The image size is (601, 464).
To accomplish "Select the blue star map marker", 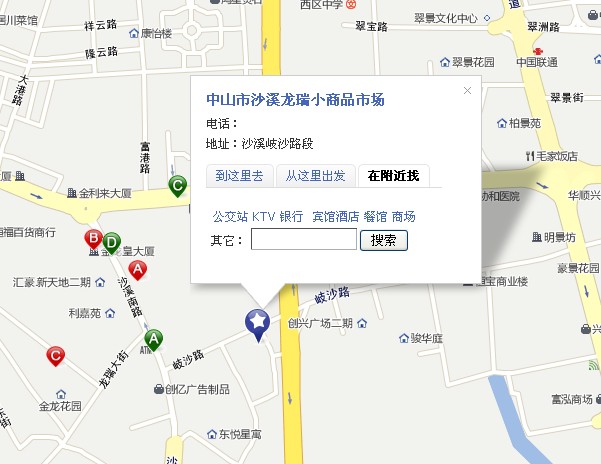I will click(258, 322).
